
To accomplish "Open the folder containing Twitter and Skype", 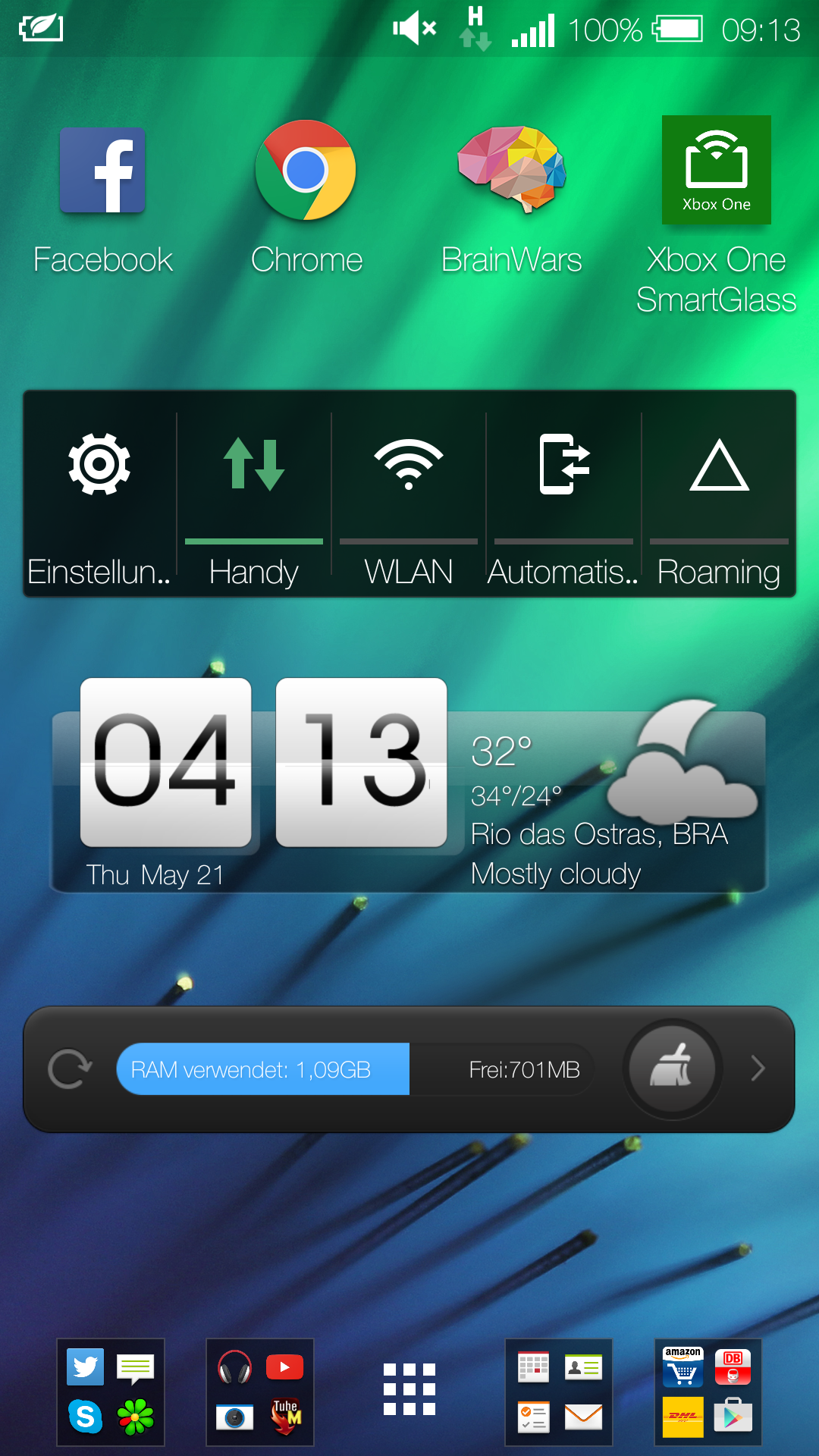I will click(111, 1392).
